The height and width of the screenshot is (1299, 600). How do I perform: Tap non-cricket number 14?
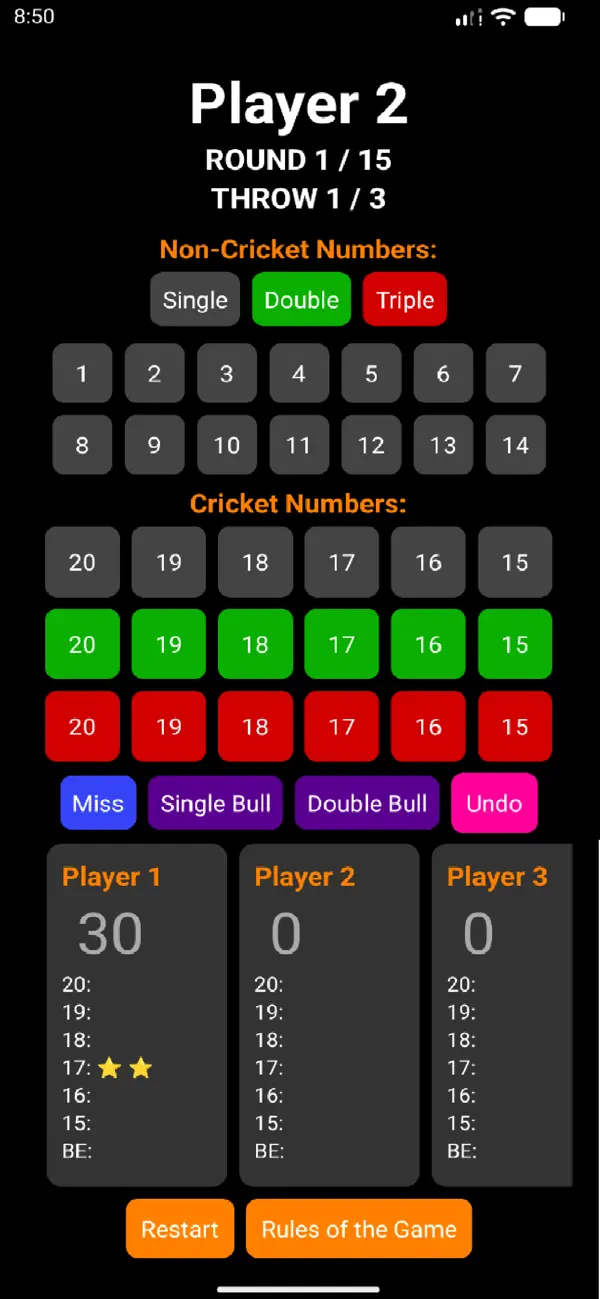[x=516, y=445]
